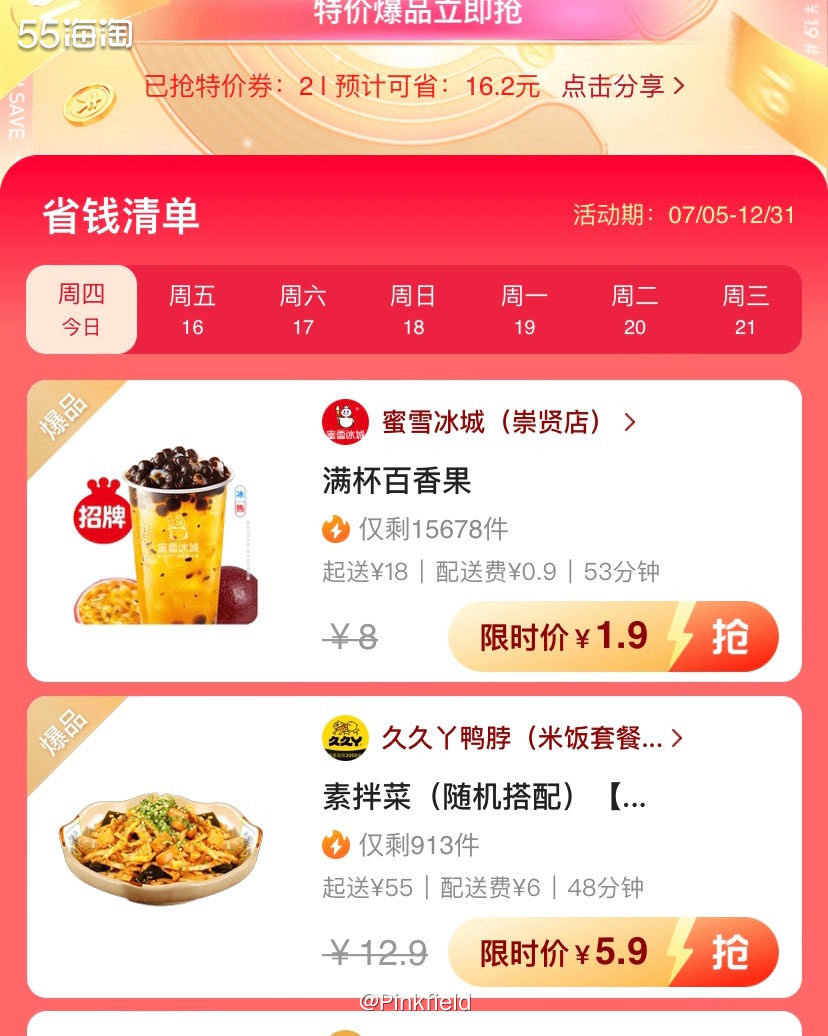Switch to 周六 17 tab
The image size is (828, 1036).
303,309
